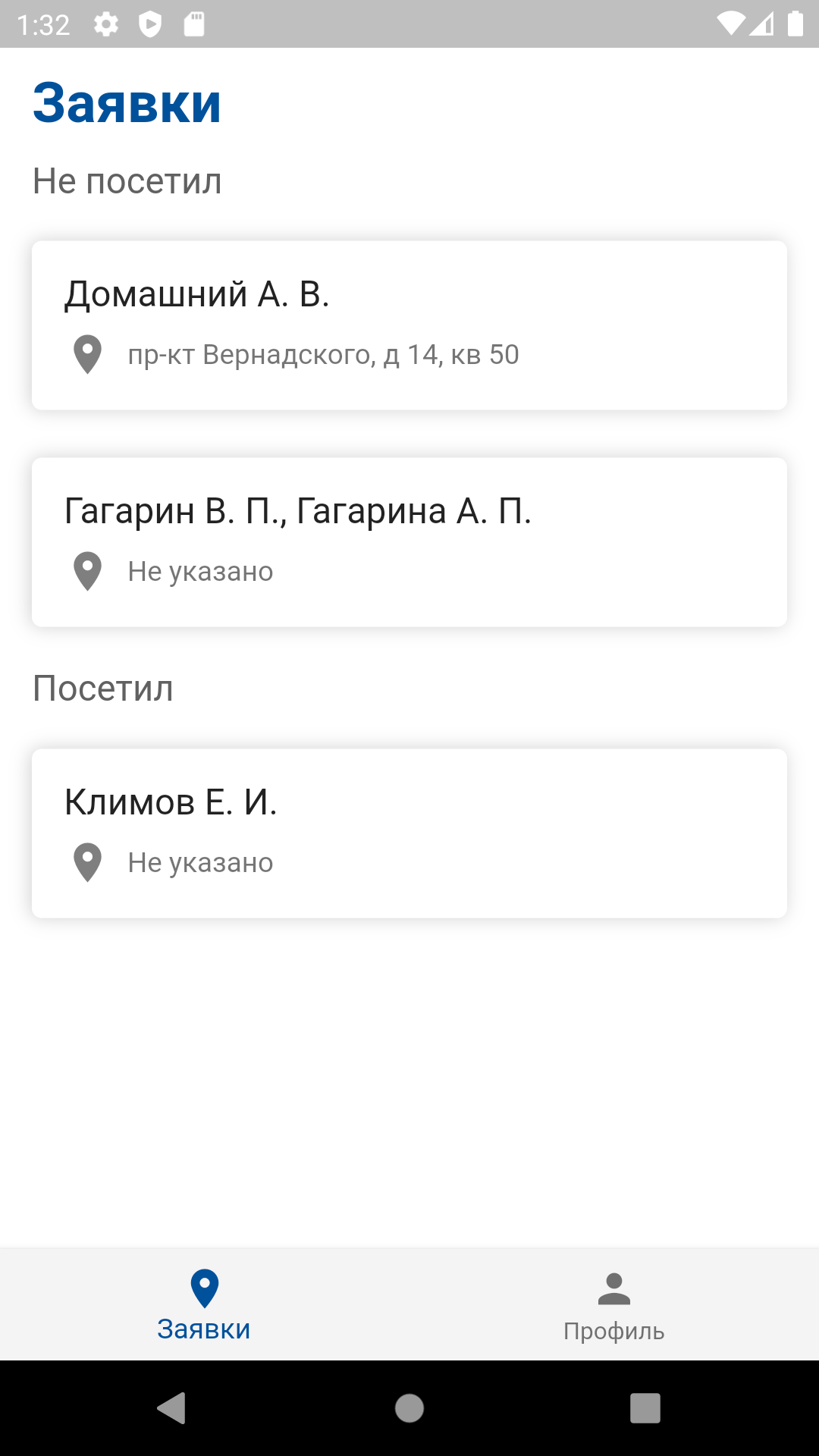The image size is (819, 1456).
Task: Open the Гагарин В. П., Гагарина А. П. request
Action: point(409,541)
